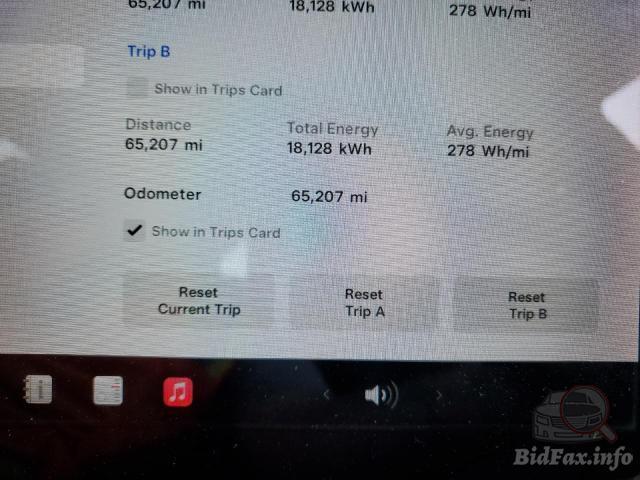Reset Trip A data

tap(364, 302)
